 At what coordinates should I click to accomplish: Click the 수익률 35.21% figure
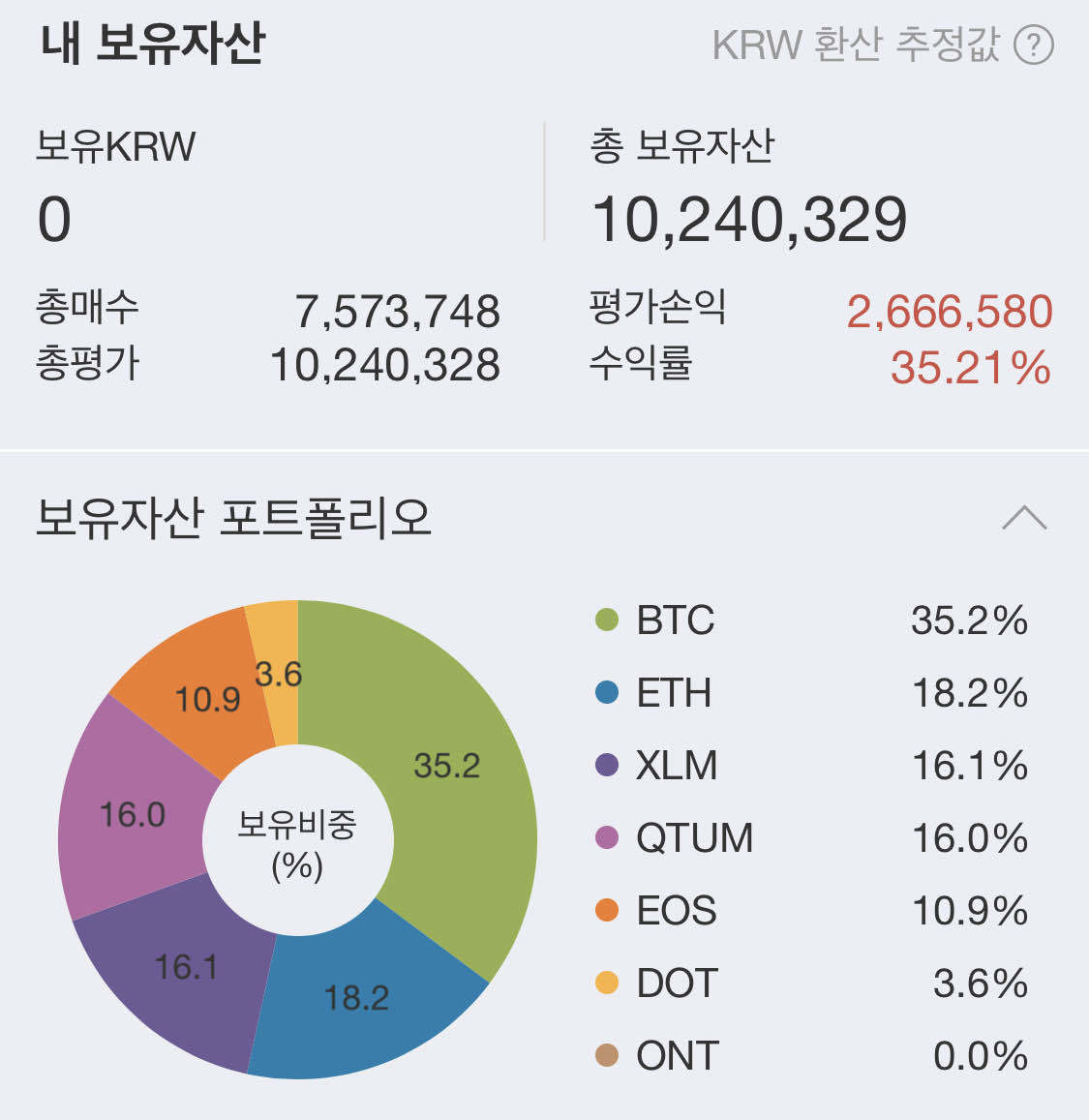[968, 368]
